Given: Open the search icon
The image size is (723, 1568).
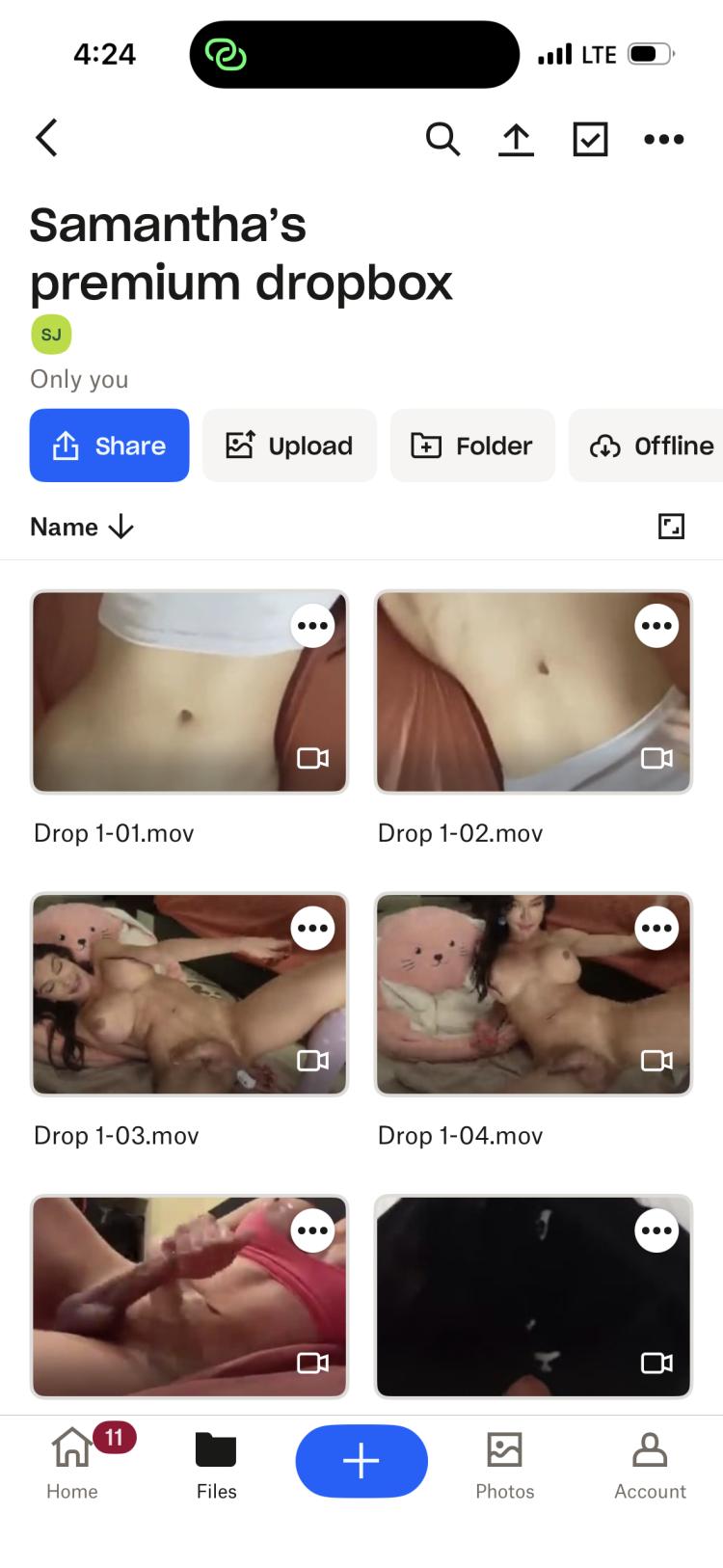Looking at the screenshot, I should (442, 139).
